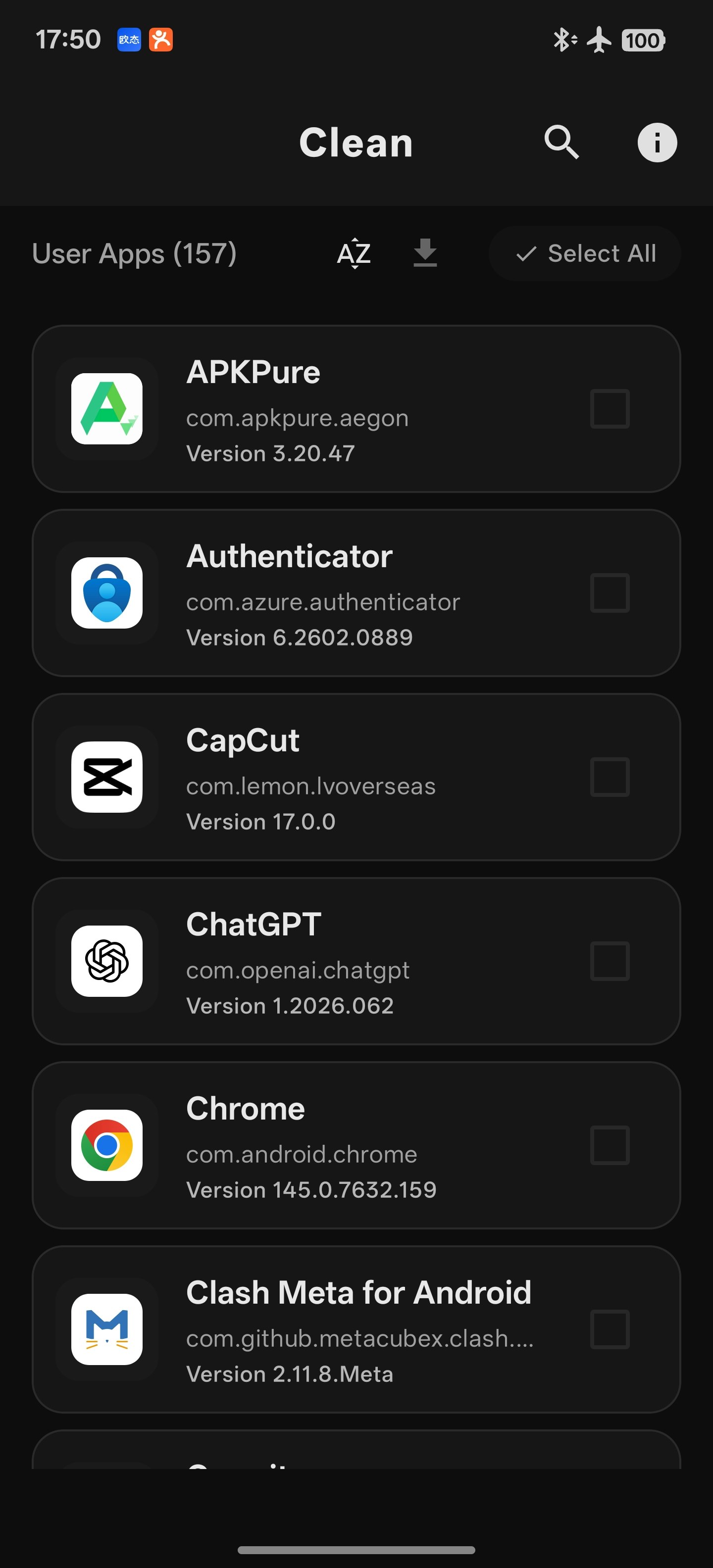The image size is (713, 1568).
Task: Sort apps alphabetically with A-Z icon
Action: pos(354,253)
